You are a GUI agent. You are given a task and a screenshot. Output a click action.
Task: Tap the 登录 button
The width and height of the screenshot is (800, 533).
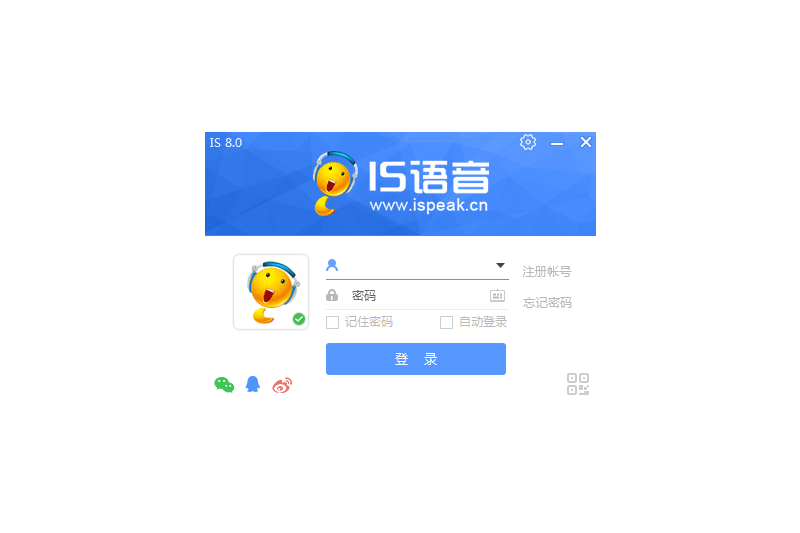coord(416,359)
